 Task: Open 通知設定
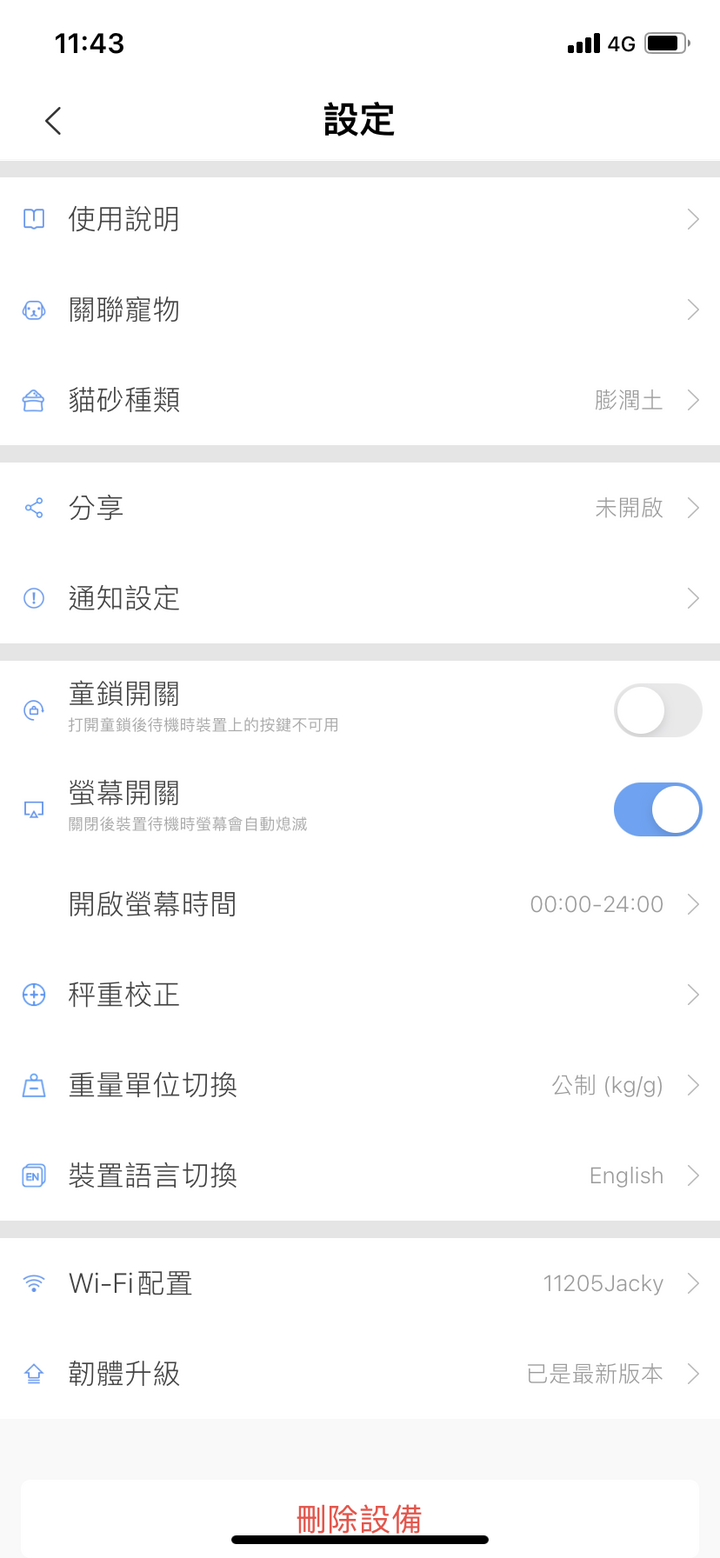(360, 599)
